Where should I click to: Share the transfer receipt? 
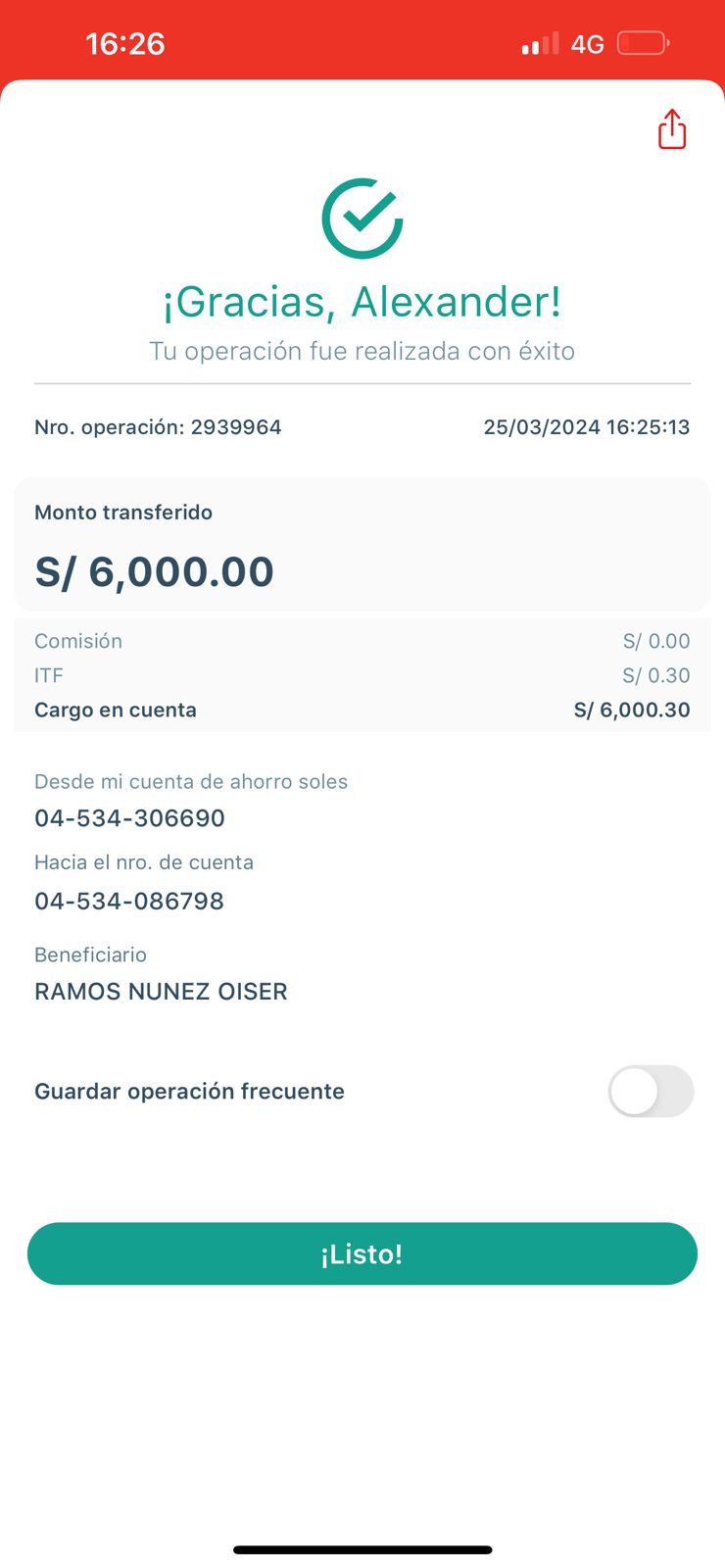coord(672,129)
